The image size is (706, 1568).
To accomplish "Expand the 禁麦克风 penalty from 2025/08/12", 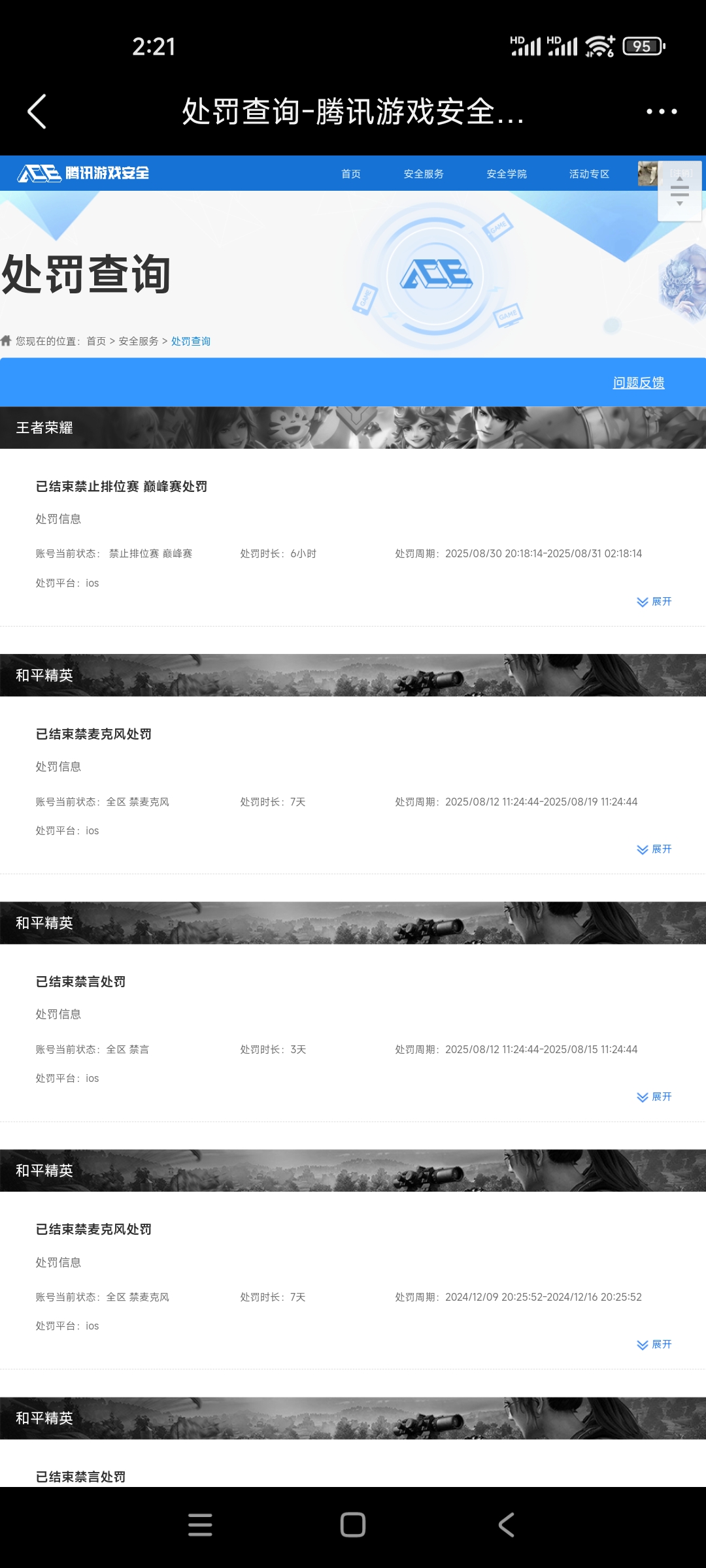I will (x=654, y=849).
